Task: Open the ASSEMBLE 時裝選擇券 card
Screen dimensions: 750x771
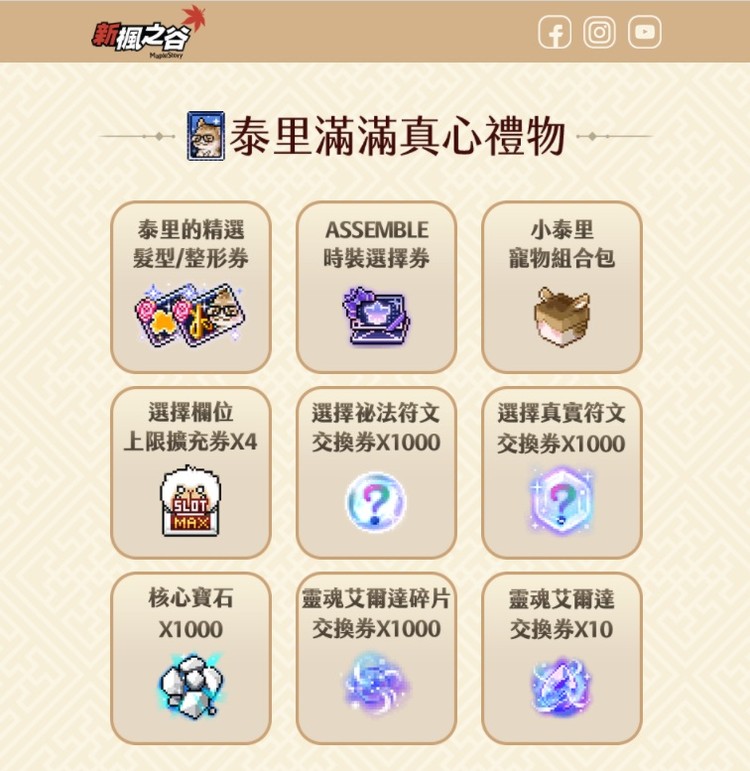Action: 376,285
